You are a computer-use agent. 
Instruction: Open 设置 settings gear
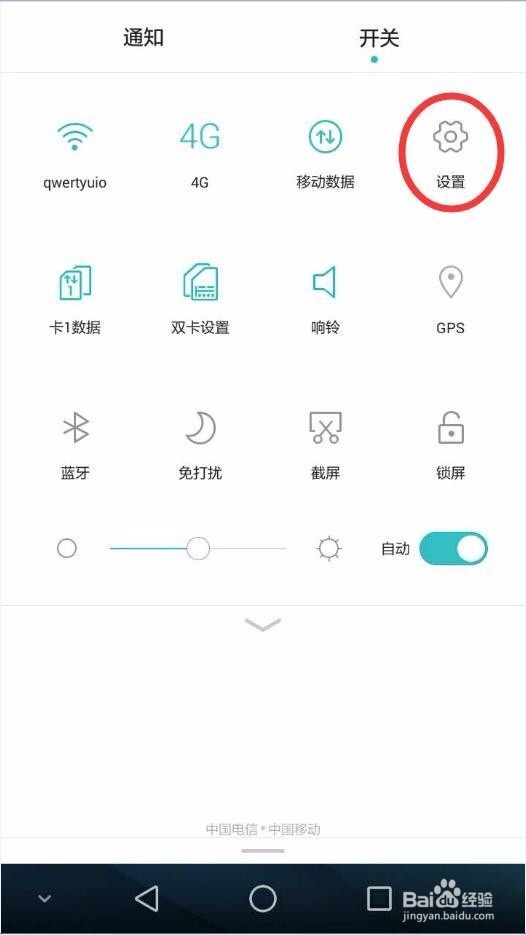[450, 153]
